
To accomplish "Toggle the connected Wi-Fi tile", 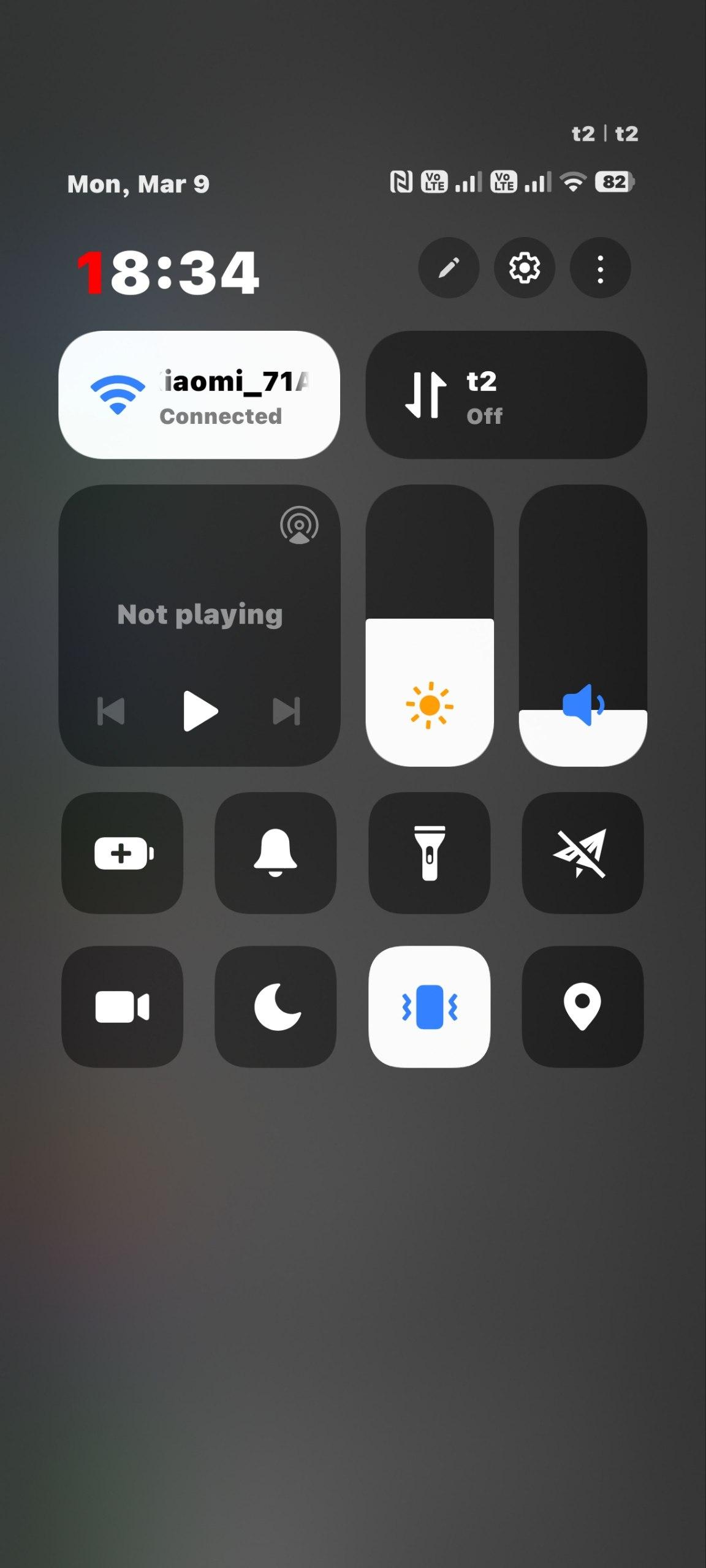I will (199, 395).
